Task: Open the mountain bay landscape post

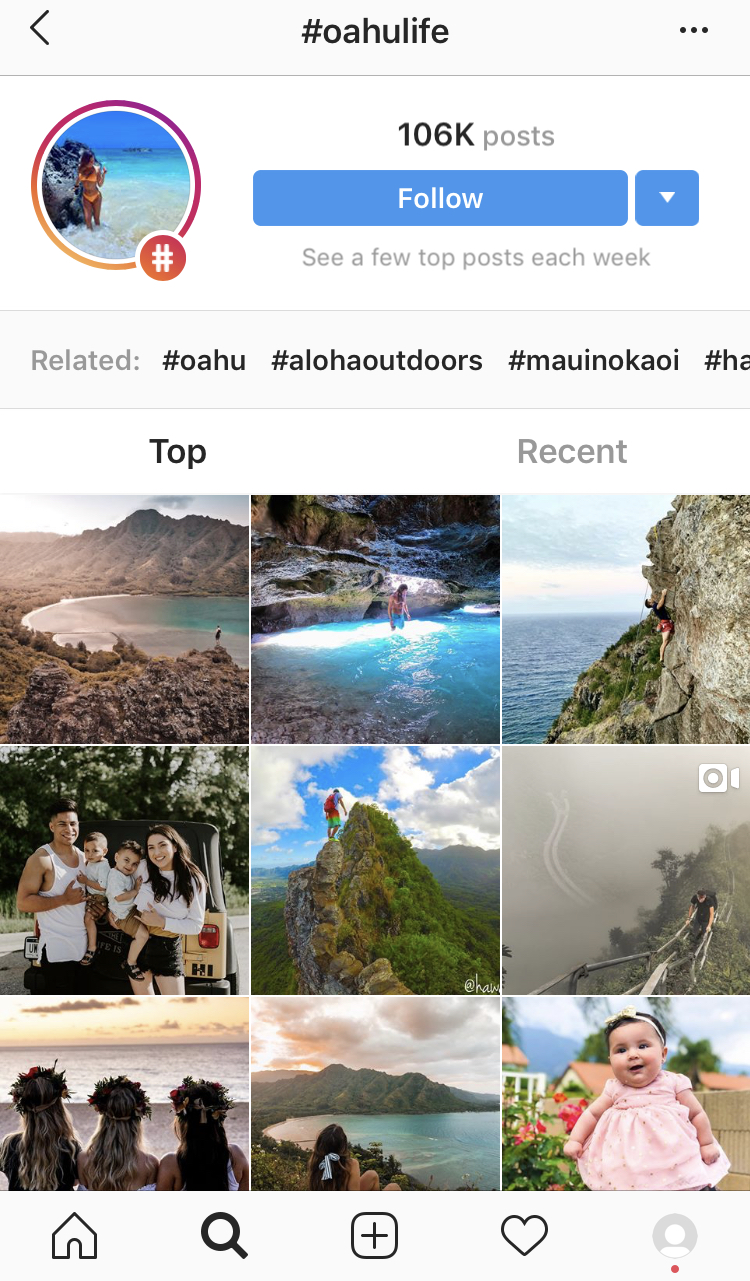Action: pyautogui.click(x=124, y=619)
